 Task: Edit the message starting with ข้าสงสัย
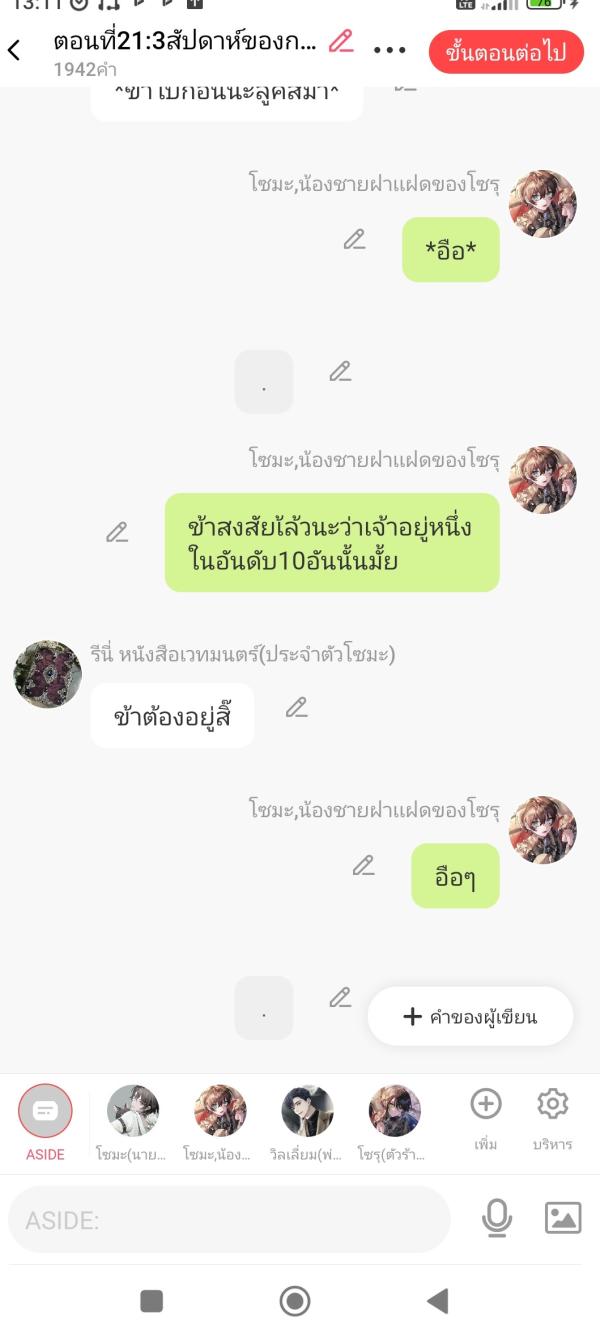(x=117, y=533)
